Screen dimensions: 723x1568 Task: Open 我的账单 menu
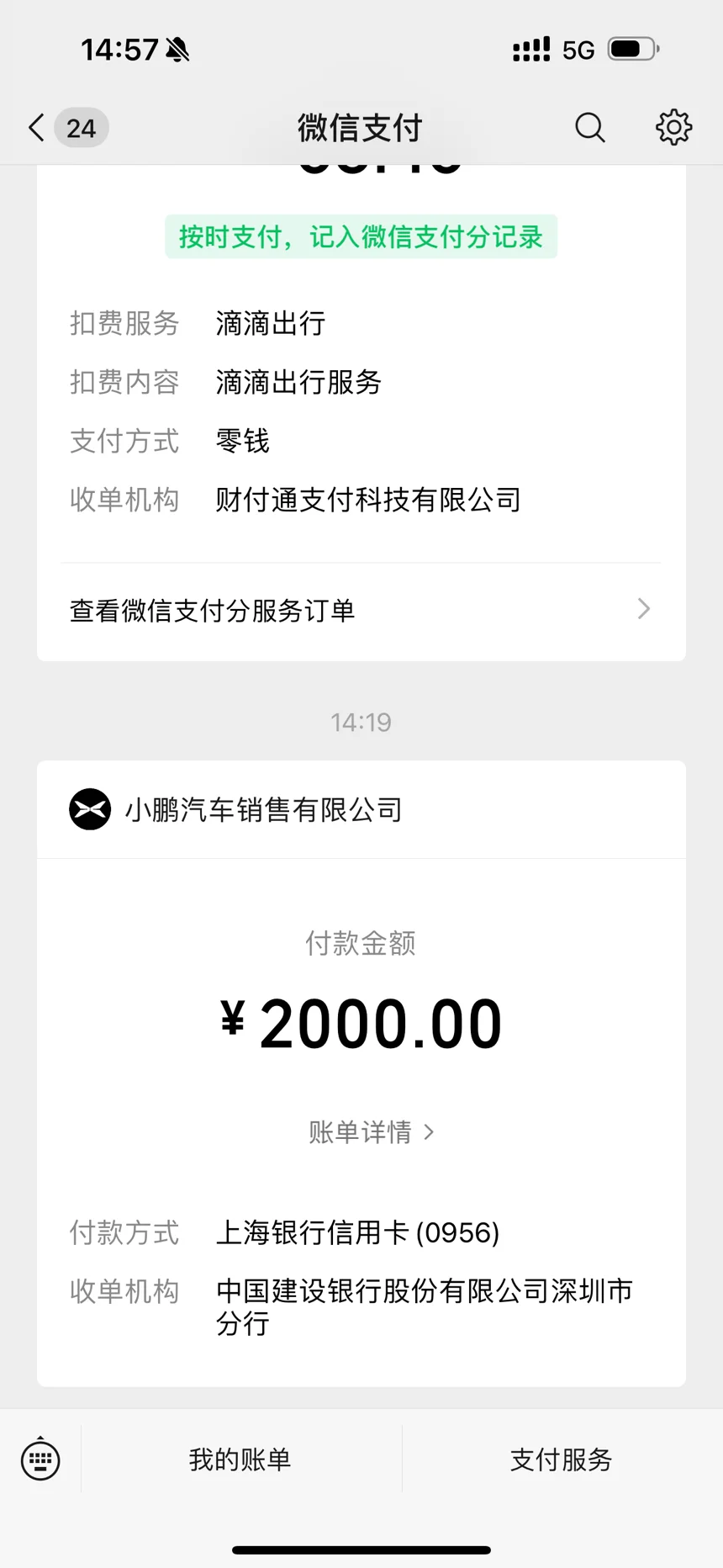[x=240, y=1459]
